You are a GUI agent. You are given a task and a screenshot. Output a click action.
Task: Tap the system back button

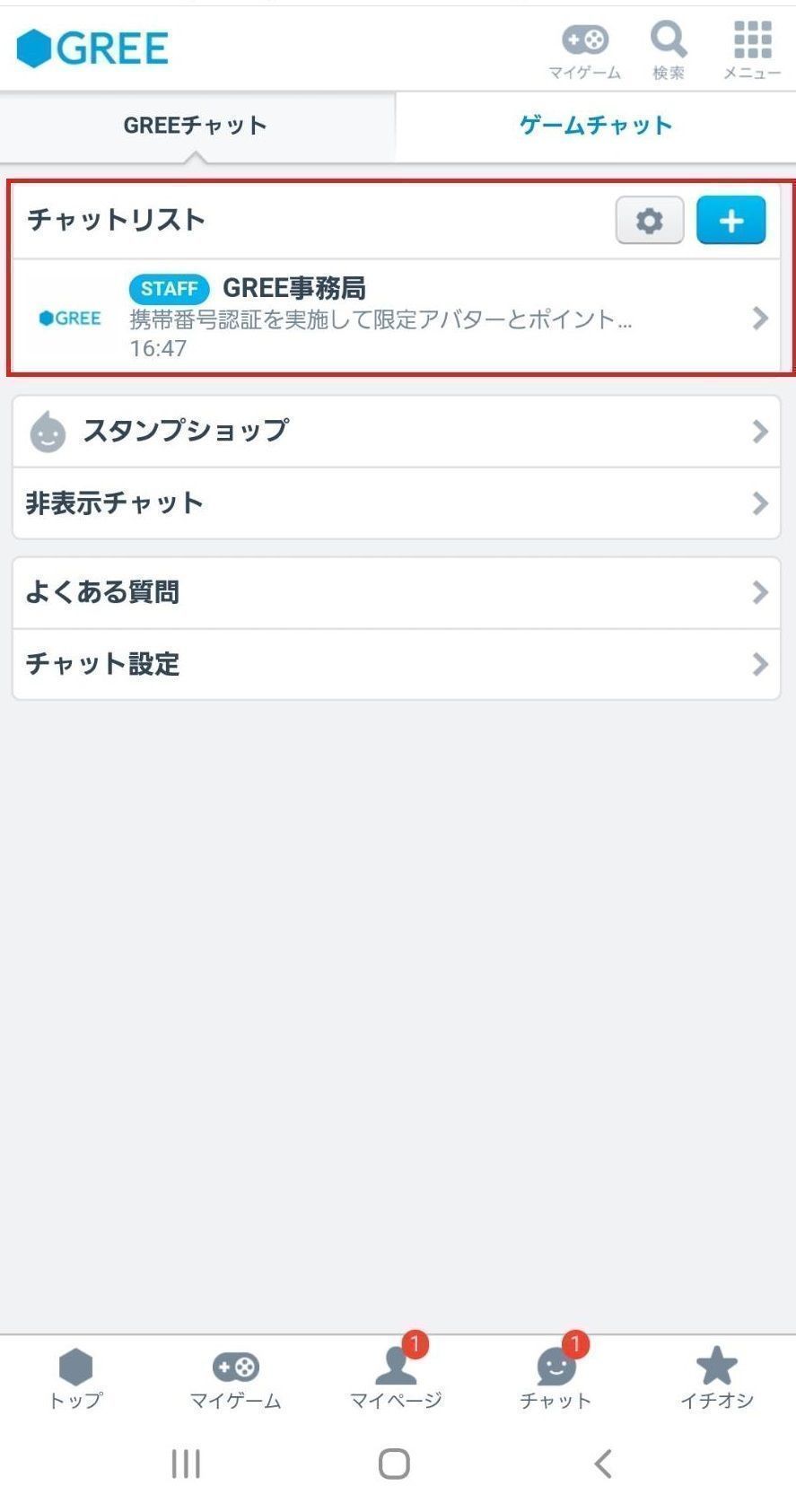[x=603, y=1464]
